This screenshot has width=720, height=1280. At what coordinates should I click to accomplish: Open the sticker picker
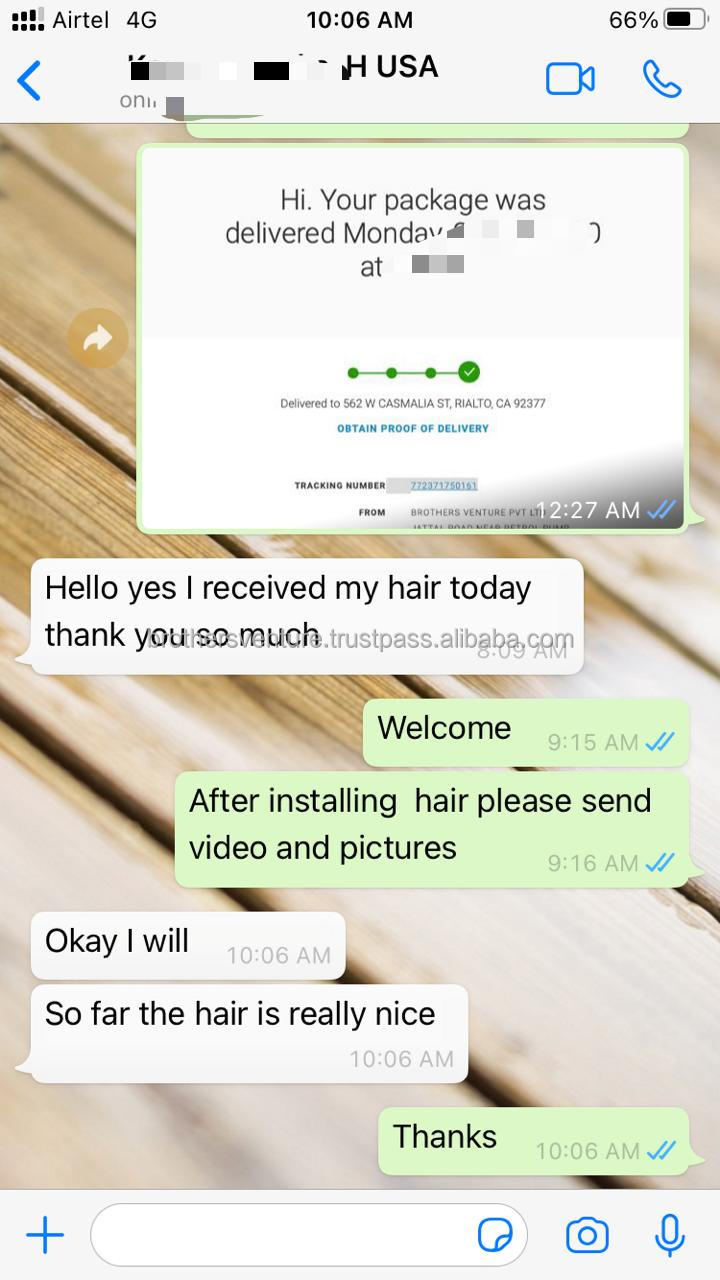496,1236
